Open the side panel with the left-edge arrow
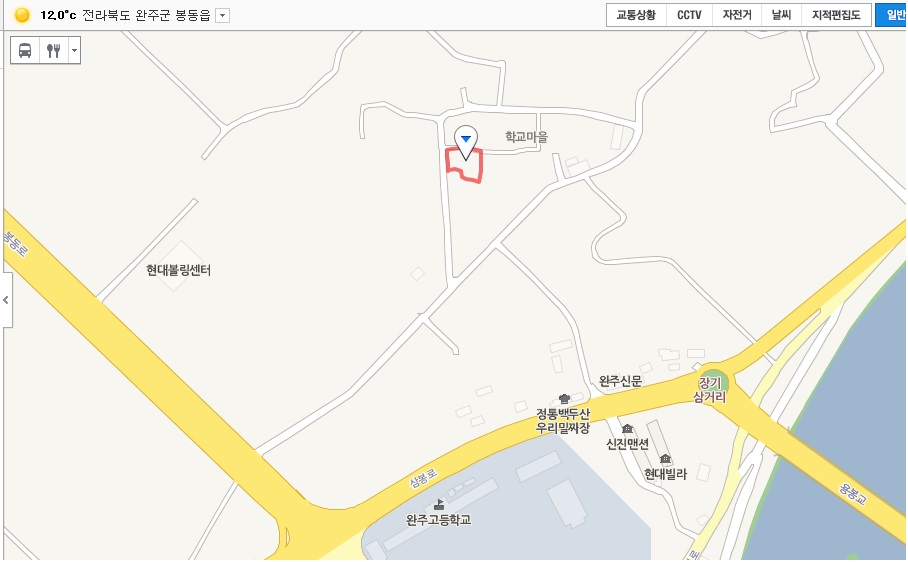908x562 pixels. point(6,299)
